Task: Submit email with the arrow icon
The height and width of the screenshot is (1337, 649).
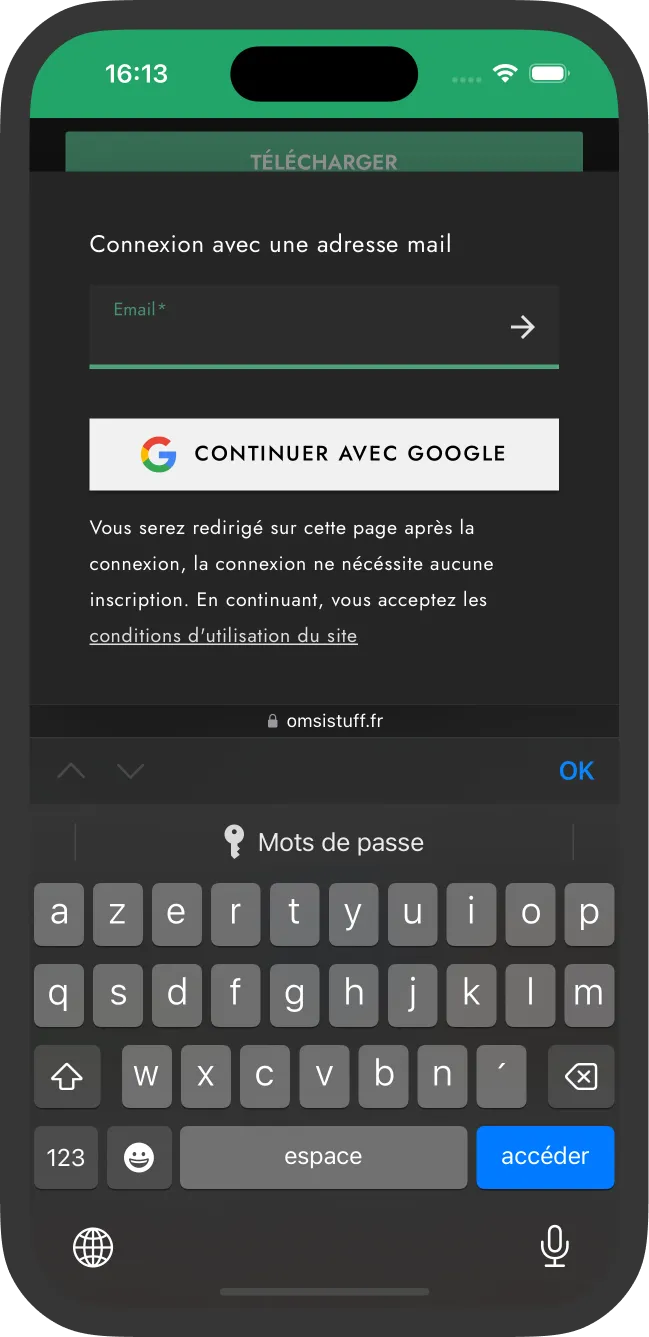Action: coord(522,327)
